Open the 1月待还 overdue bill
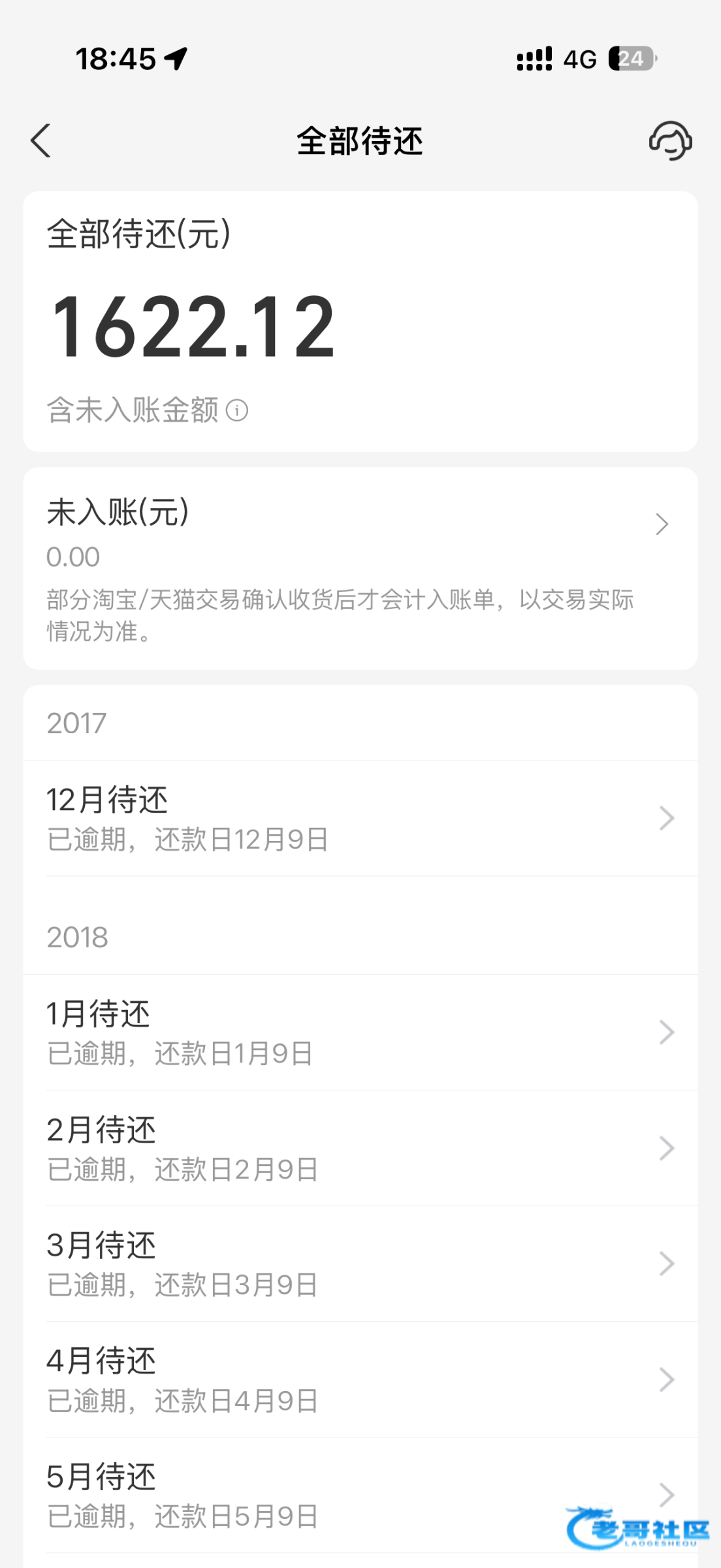The image size is (721, 1568). click(x=360, y=1032)
